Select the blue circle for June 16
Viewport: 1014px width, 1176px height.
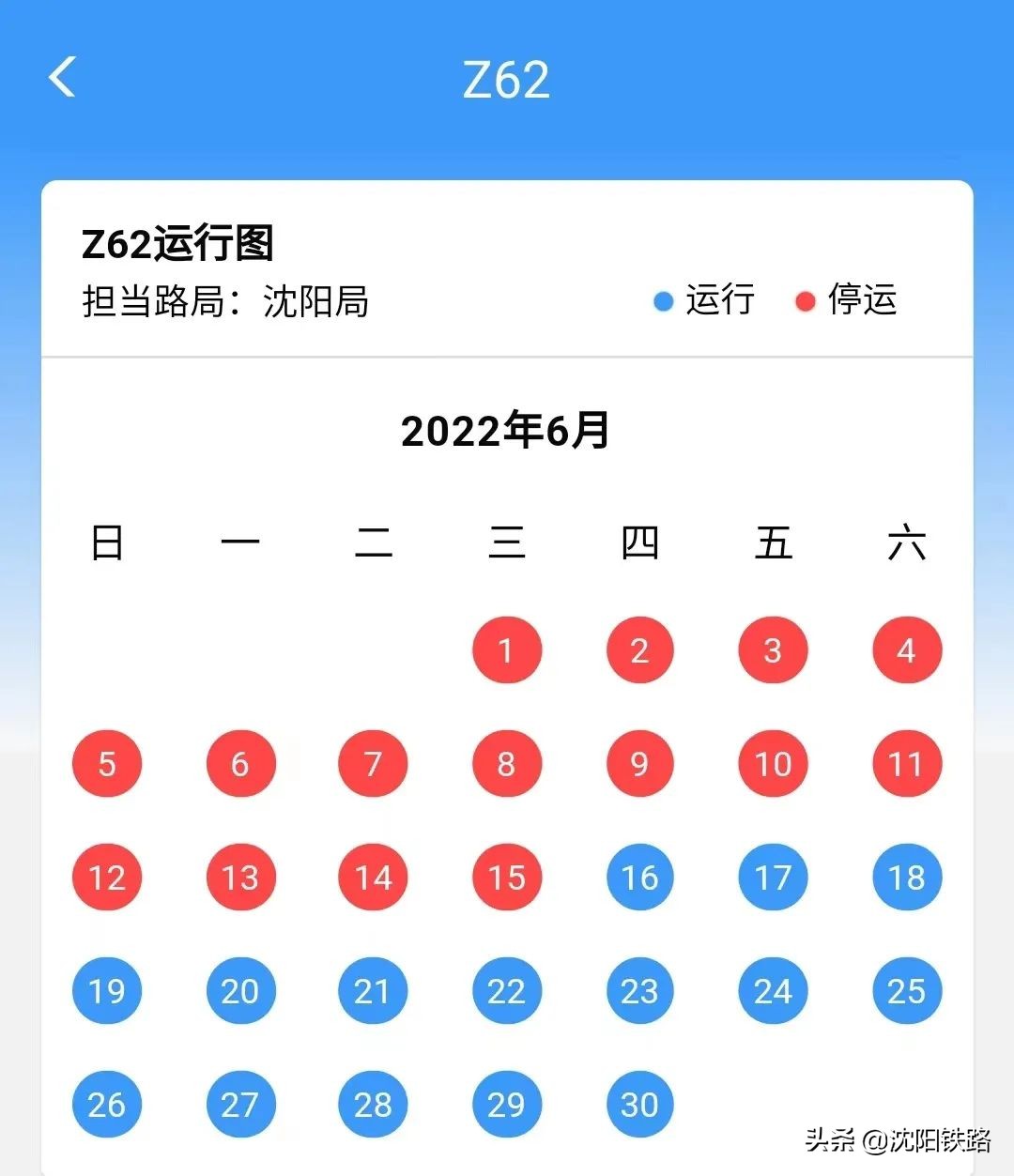(x=639, y=878)
